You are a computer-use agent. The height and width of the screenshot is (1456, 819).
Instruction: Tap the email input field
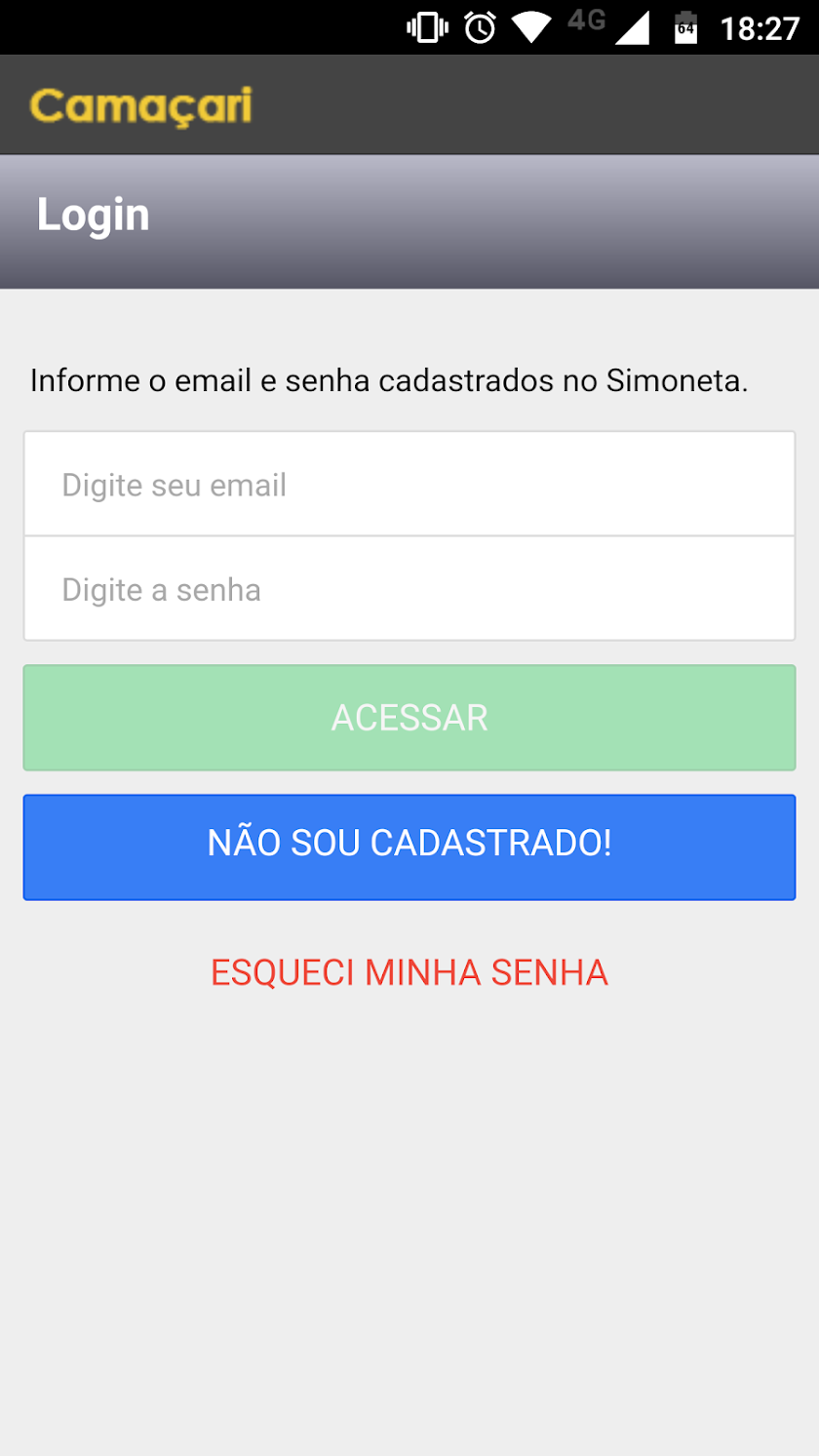tap(409, 485)
